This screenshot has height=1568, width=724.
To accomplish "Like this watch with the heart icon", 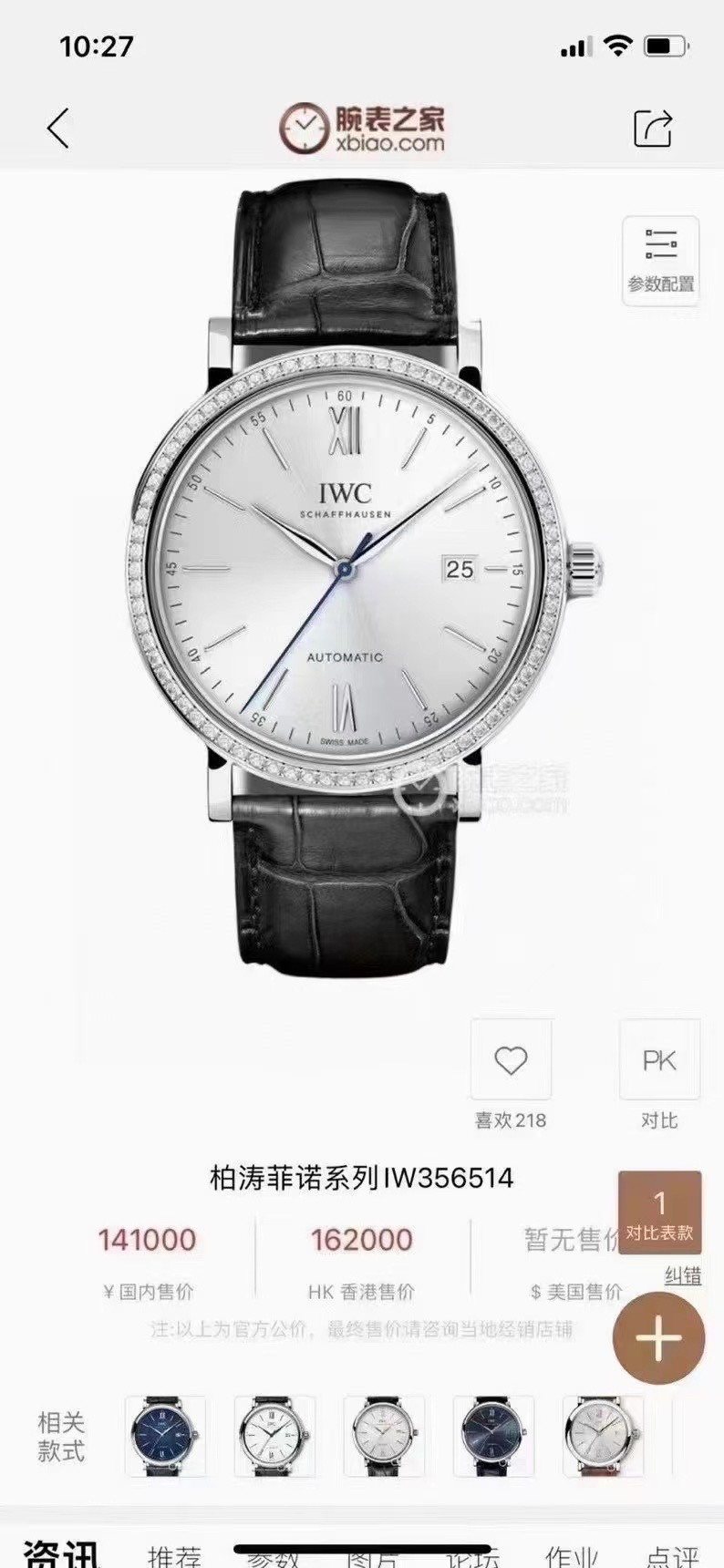I will (x=511, y=1060).
